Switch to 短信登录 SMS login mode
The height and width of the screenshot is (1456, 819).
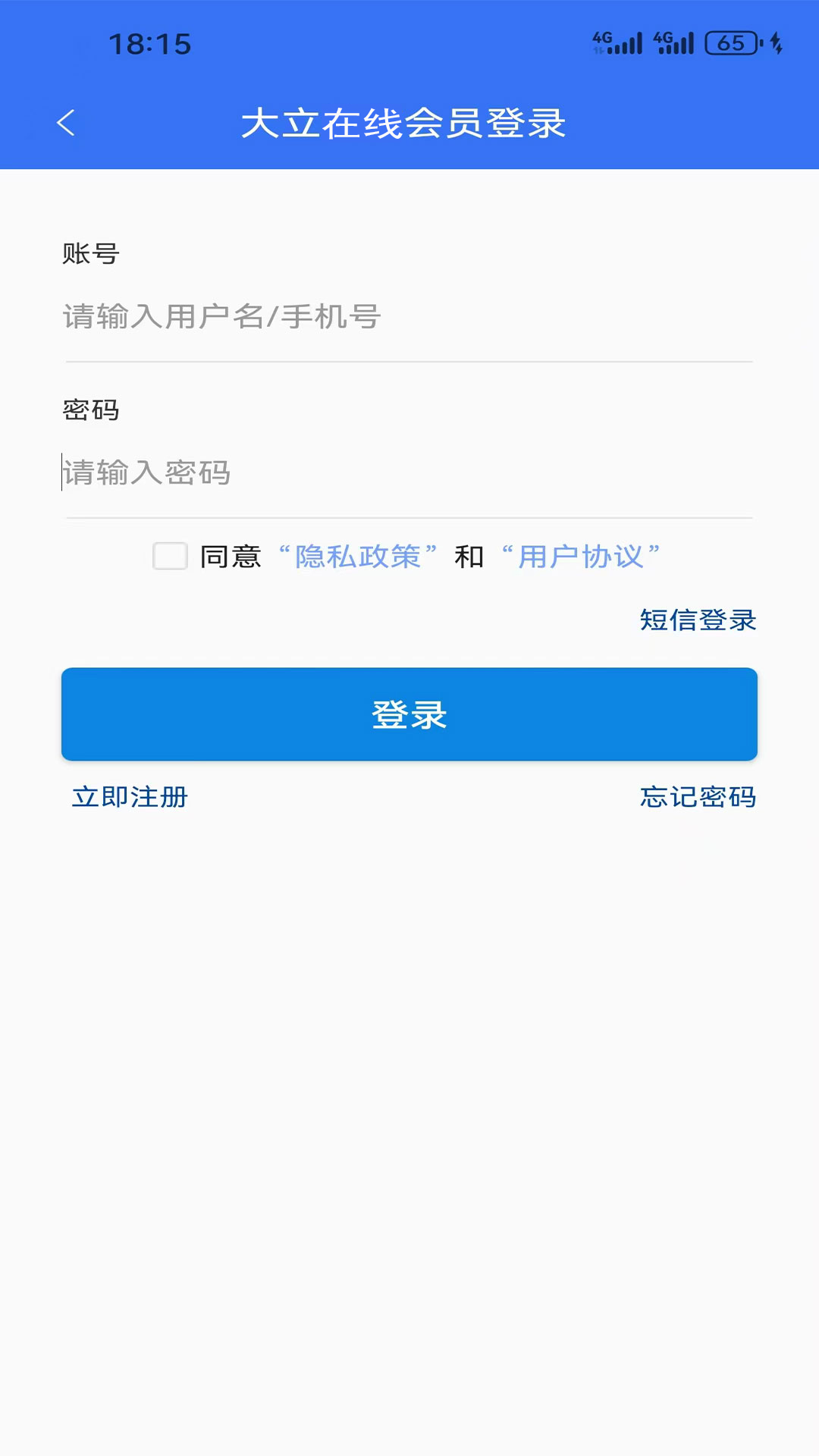click(695, 620)
